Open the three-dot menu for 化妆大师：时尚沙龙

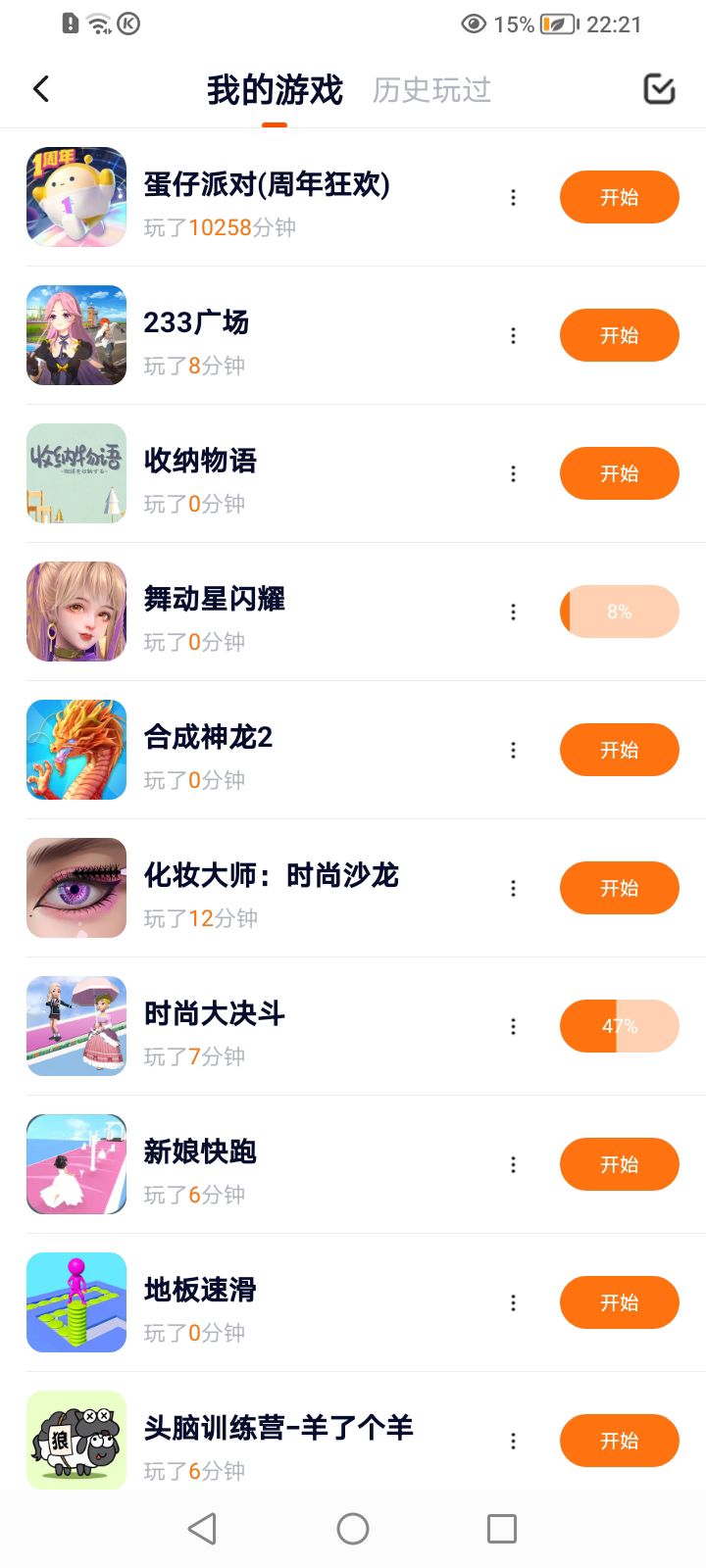(x=513, y=889)
